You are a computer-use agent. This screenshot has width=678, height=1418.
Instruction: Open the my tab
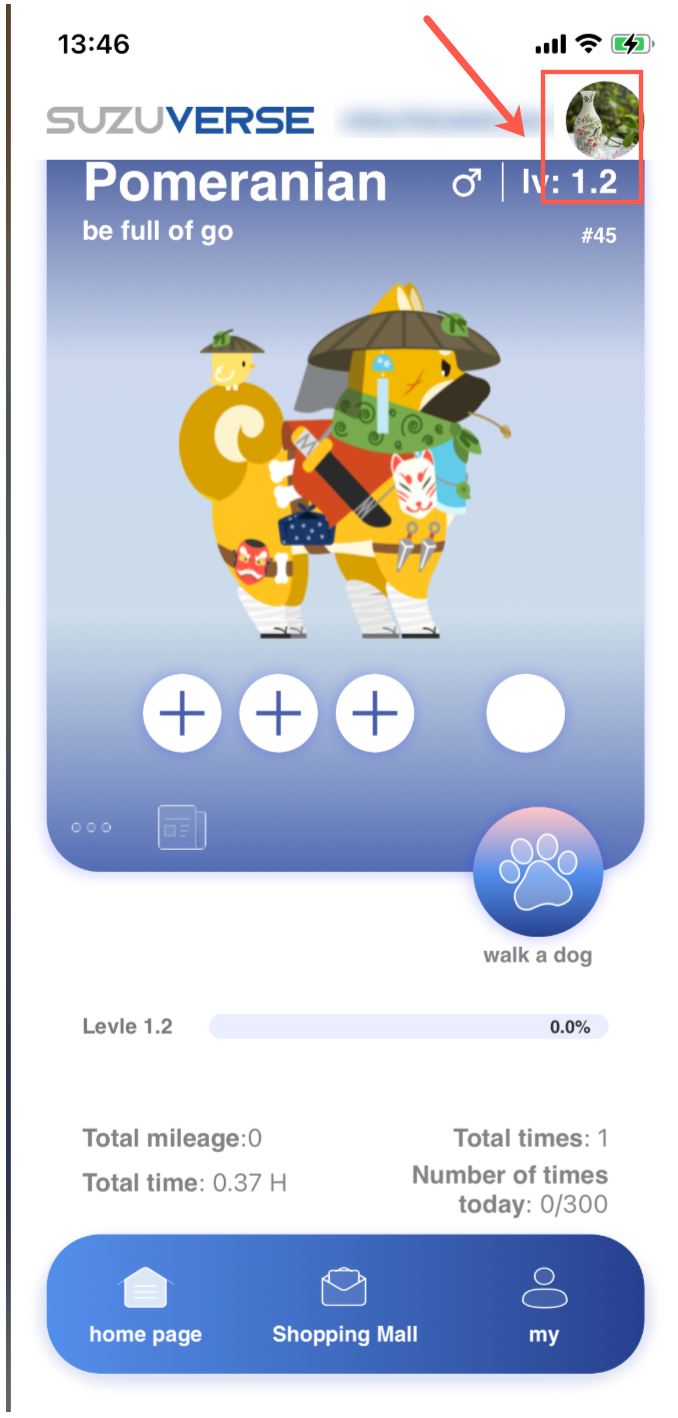(544, 1304)
